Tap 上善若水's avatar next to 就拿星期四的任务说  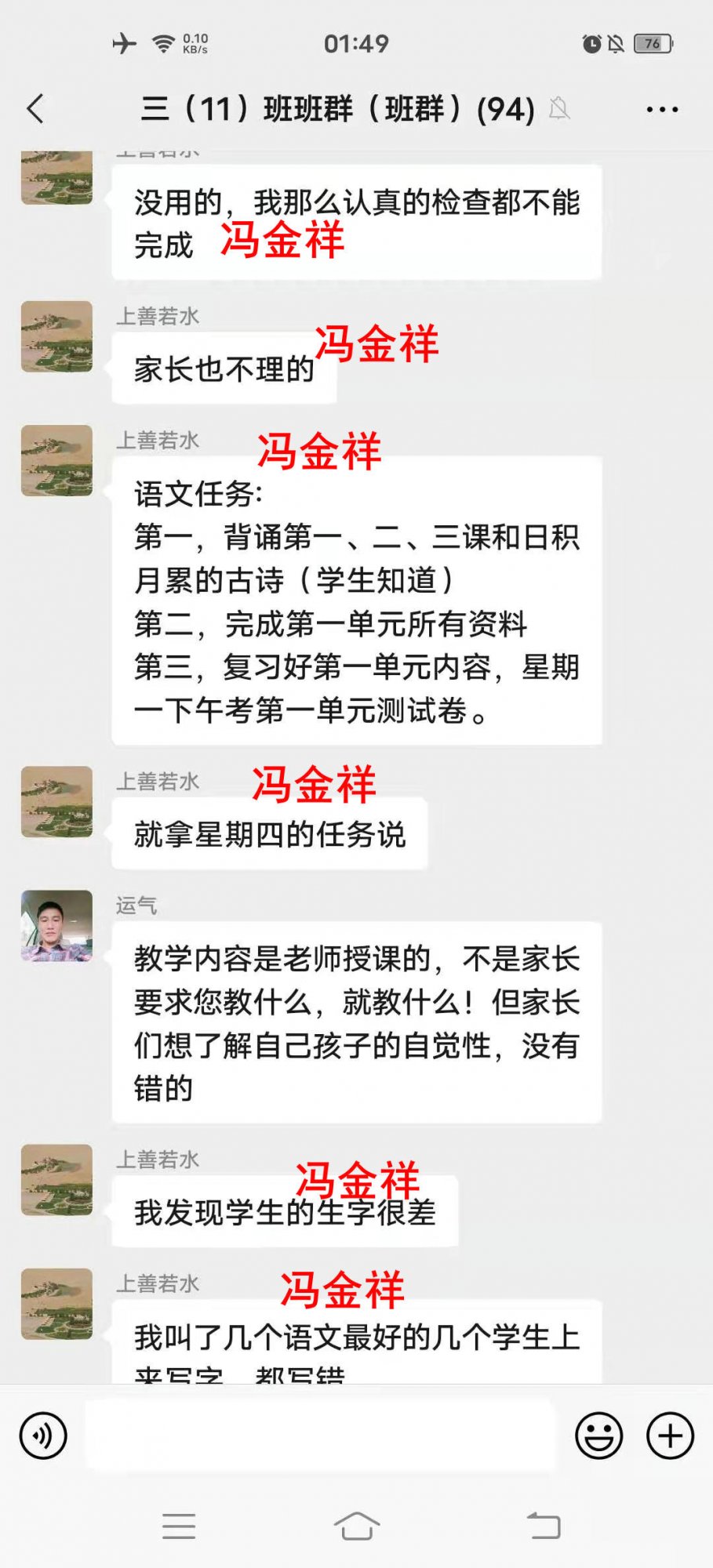pyautogui.click(x=56, y=801)
